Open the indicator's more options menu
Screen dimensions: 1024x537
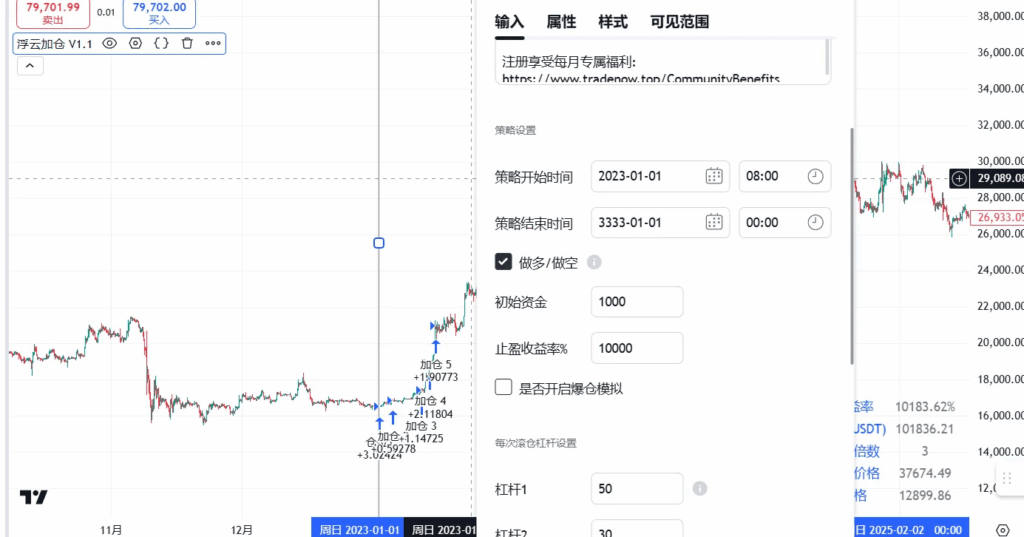click(x=213, y=44)
